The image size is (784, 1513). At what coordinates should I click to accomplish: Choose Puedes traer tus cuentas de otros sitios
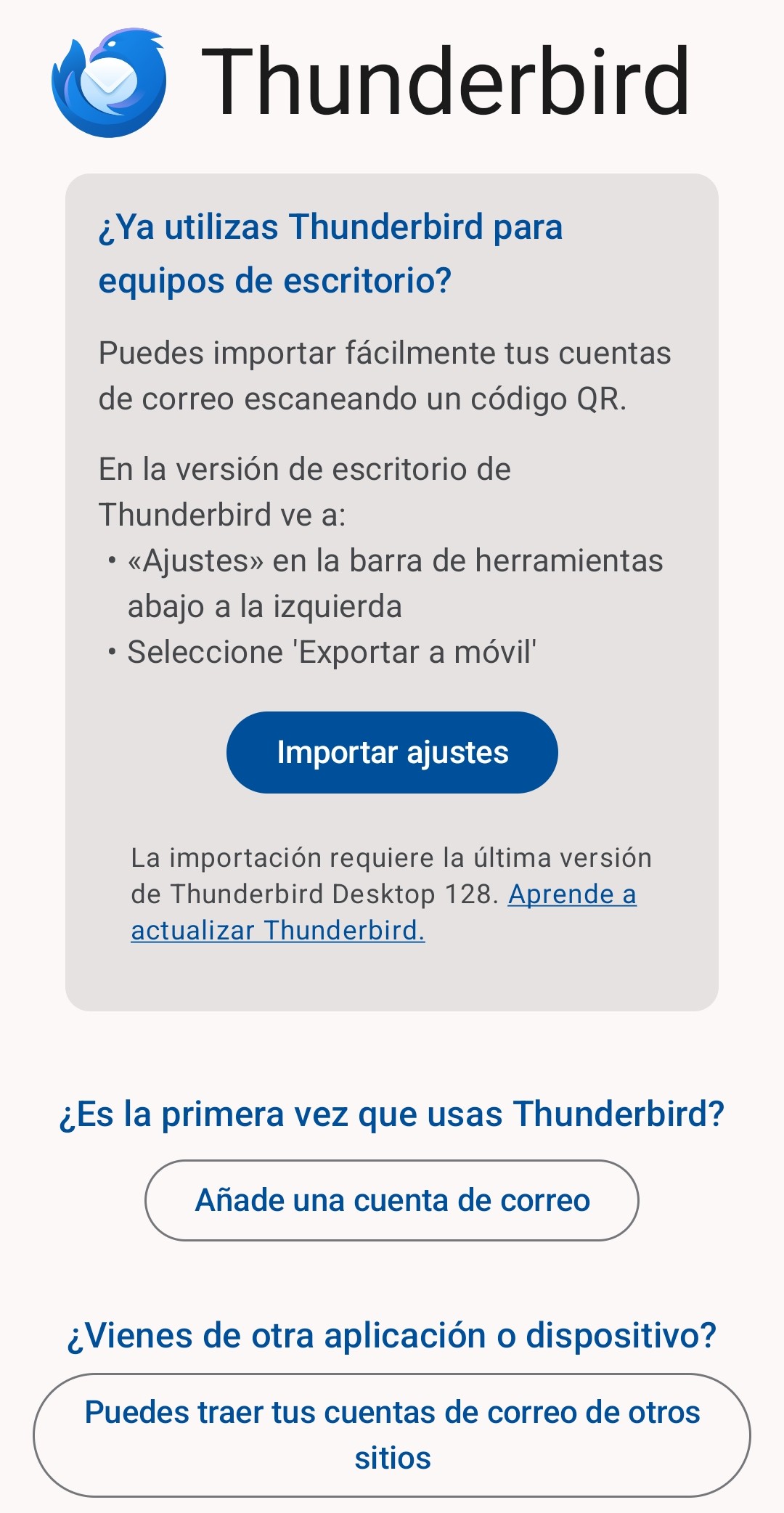tap(392, 1435)
